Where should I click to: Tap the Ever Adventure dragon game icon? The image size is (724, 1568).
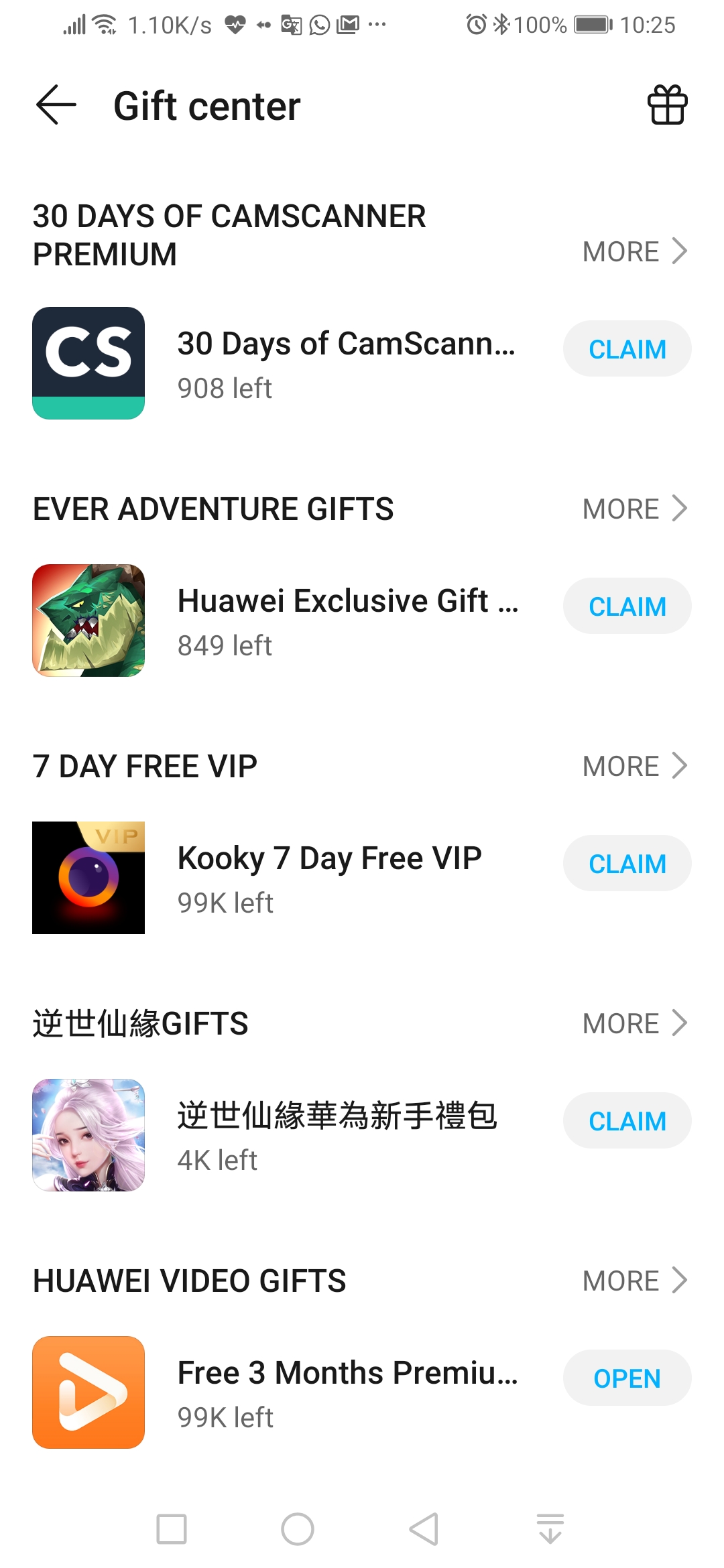pos(88,620)
